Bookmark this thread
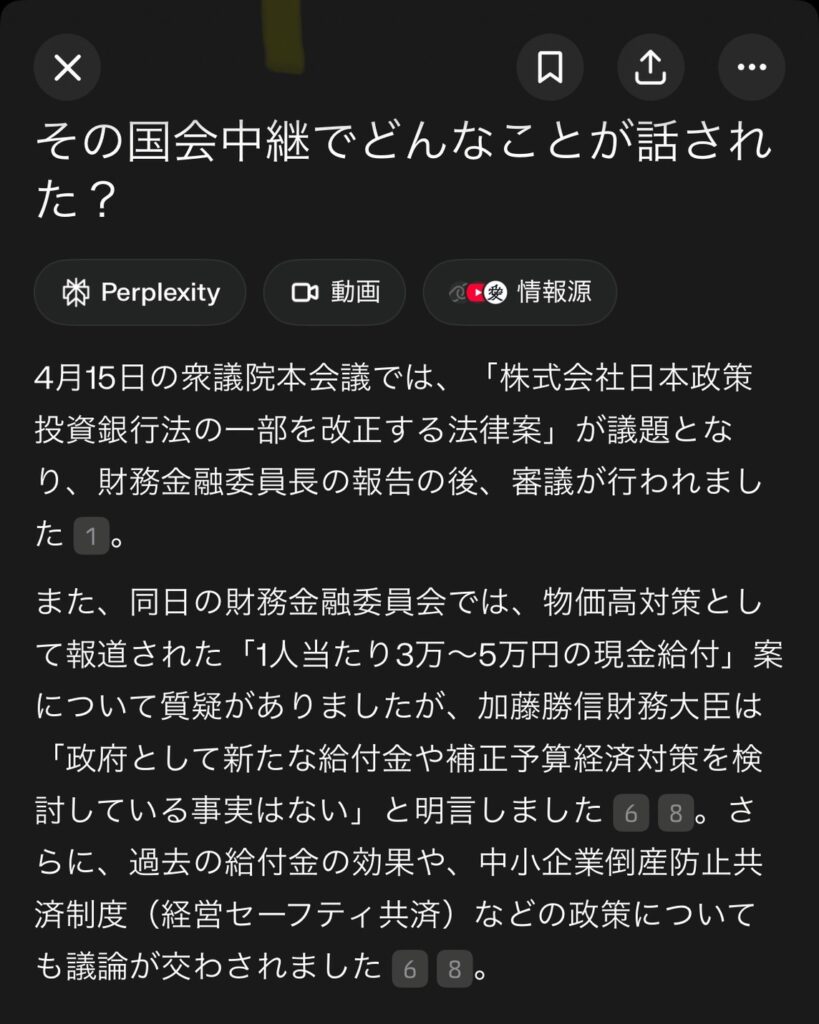Viewport: 819px width, 1024px height. point(549,67)
